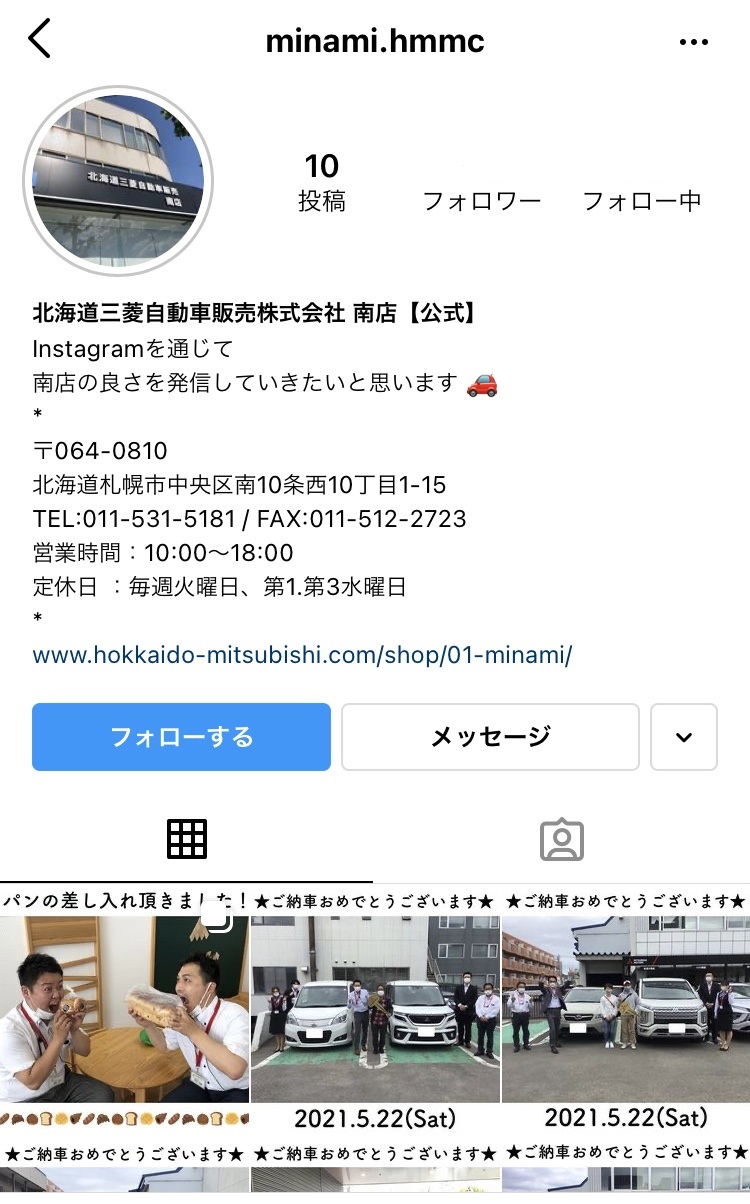The width and height of the screenshot is (750, 1204).
Task: Open the three-dot overflow menu
Action: click(693, 42)
